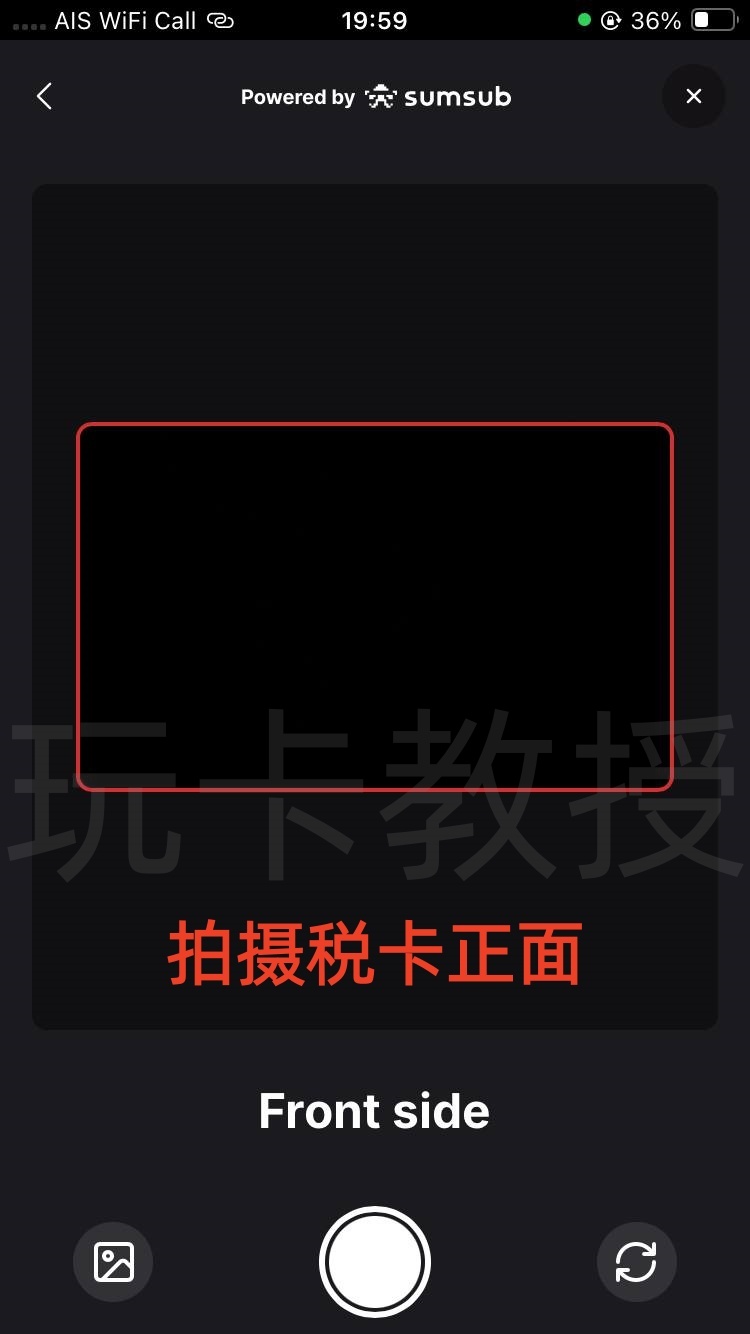
Task: Capture photo with the shutter button
Action: (375, 1261)
